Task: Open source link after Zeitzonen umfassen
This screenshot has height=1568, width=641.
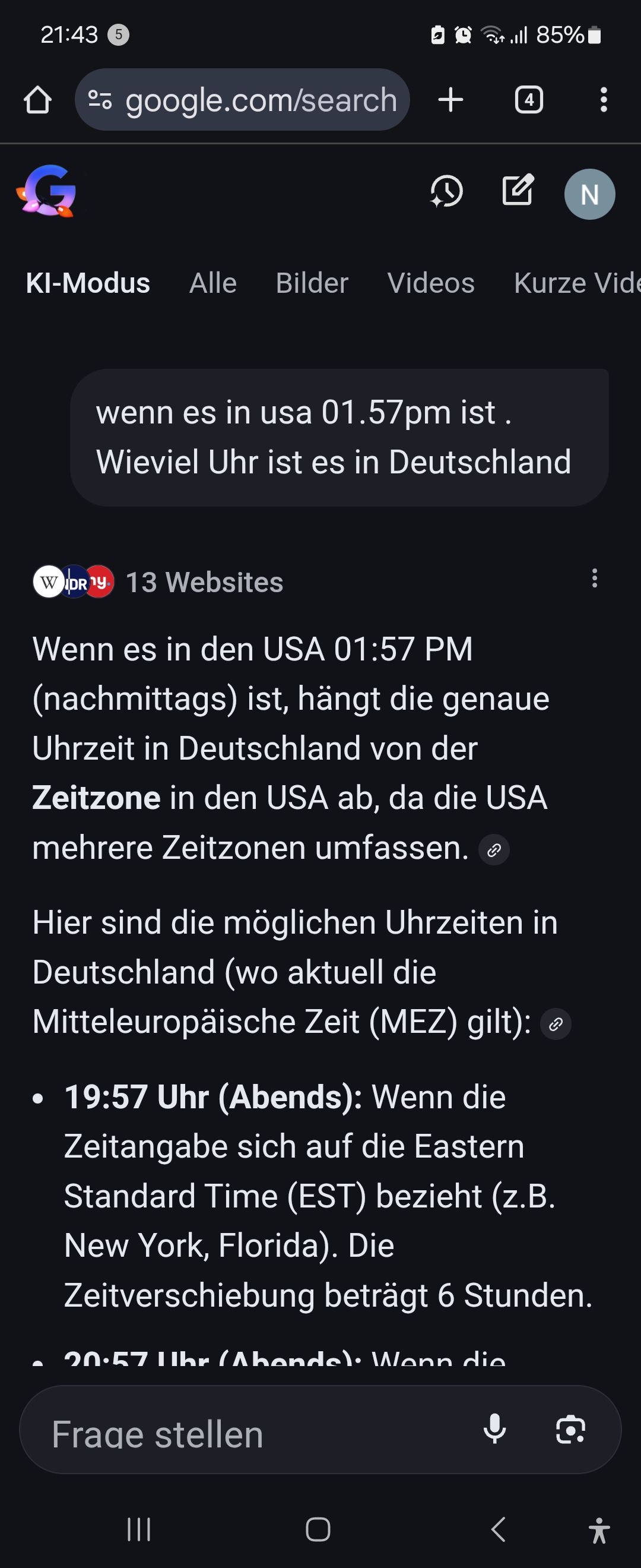Action: (x=494, y=850)
